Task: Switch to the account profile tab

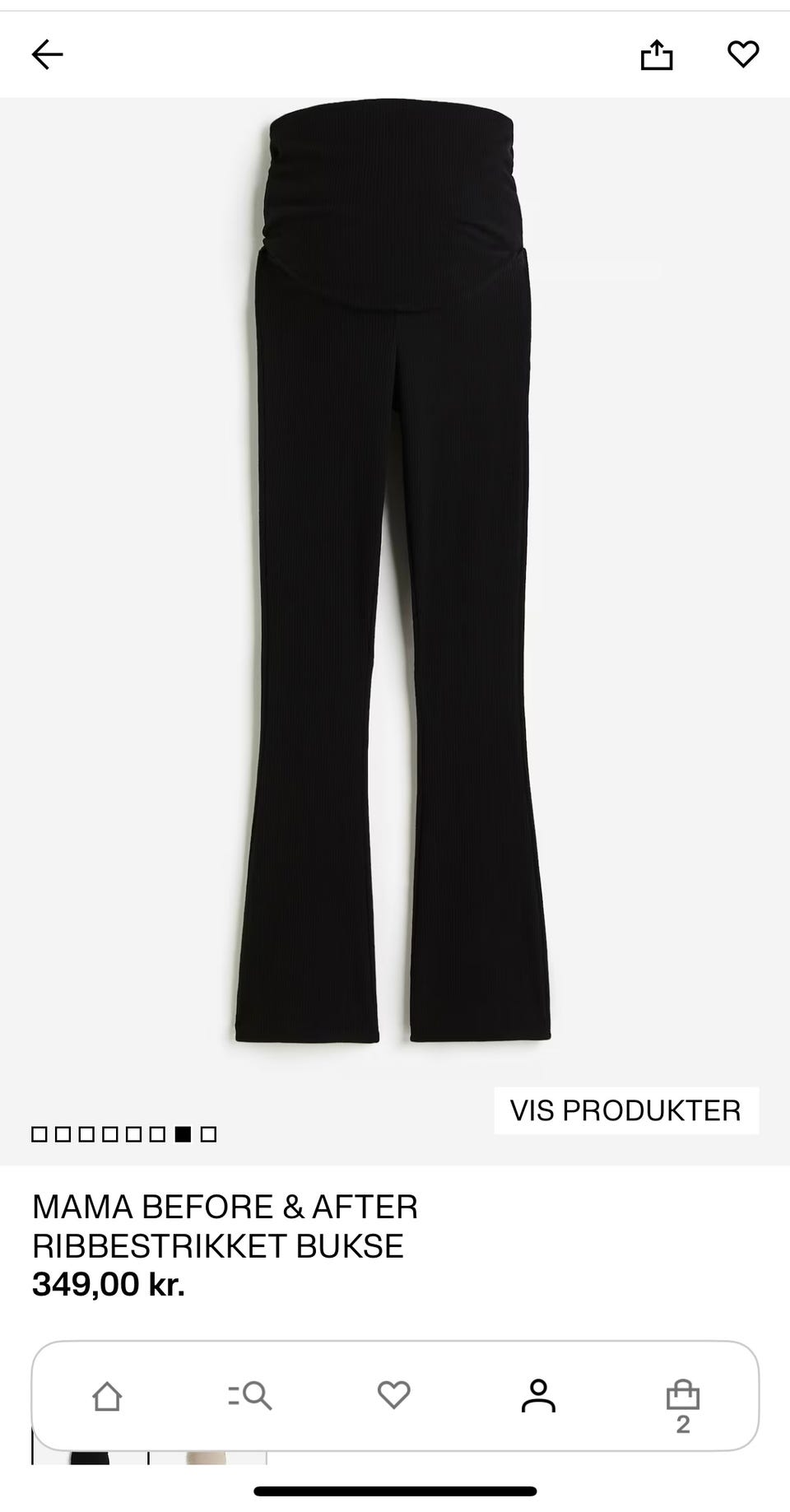Action: point(538,1396)
